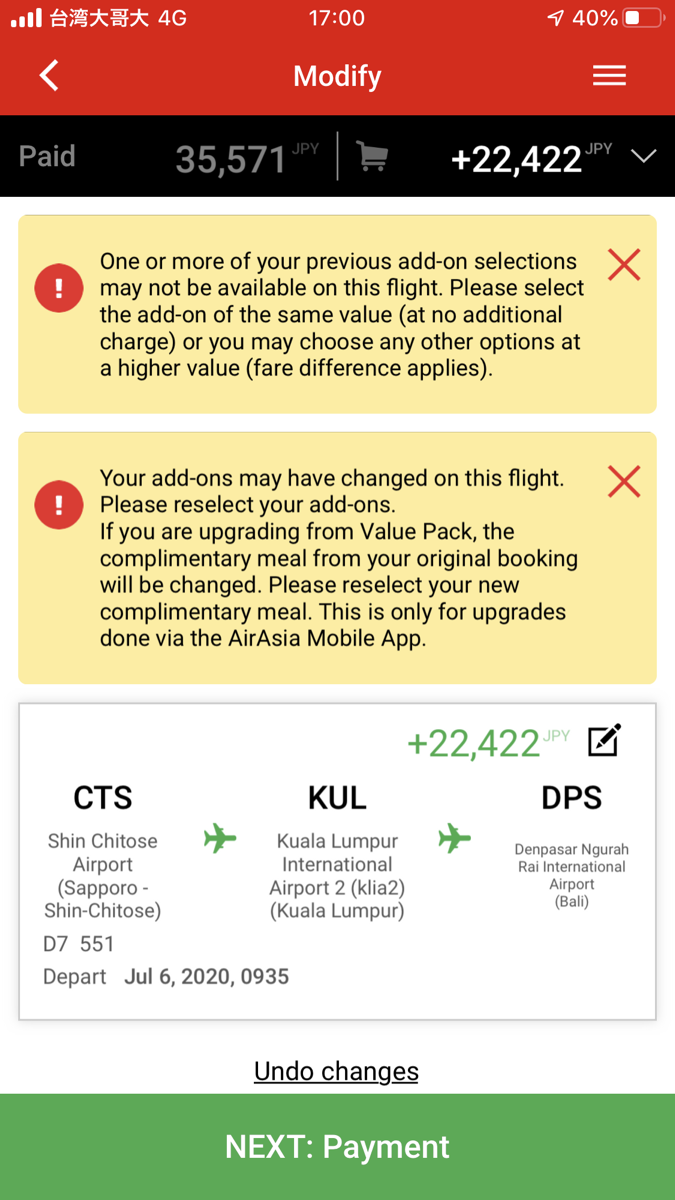Edit the CTS to DPS flight

604,740
